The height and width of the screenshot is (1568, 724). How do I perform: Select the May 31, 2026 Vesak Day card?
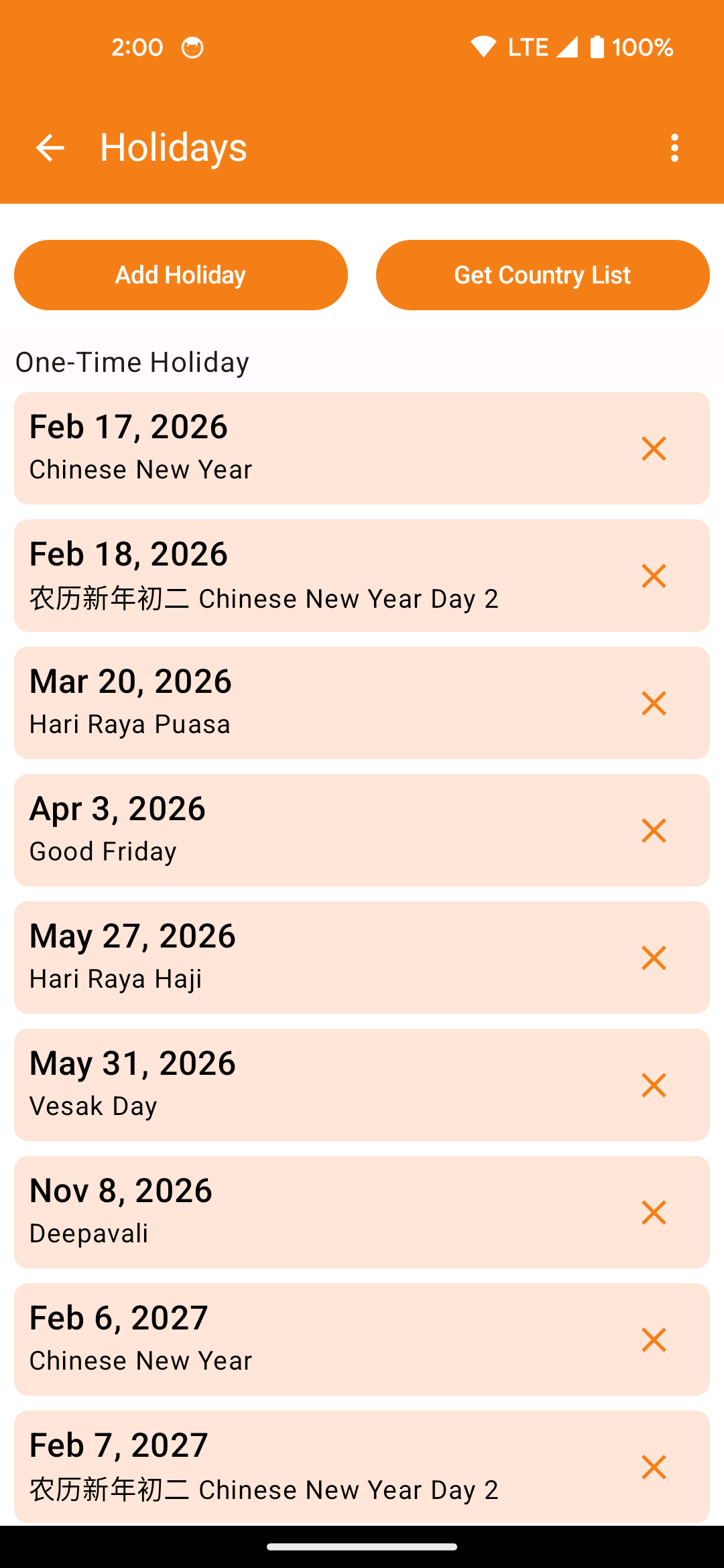pos(362,1085)
